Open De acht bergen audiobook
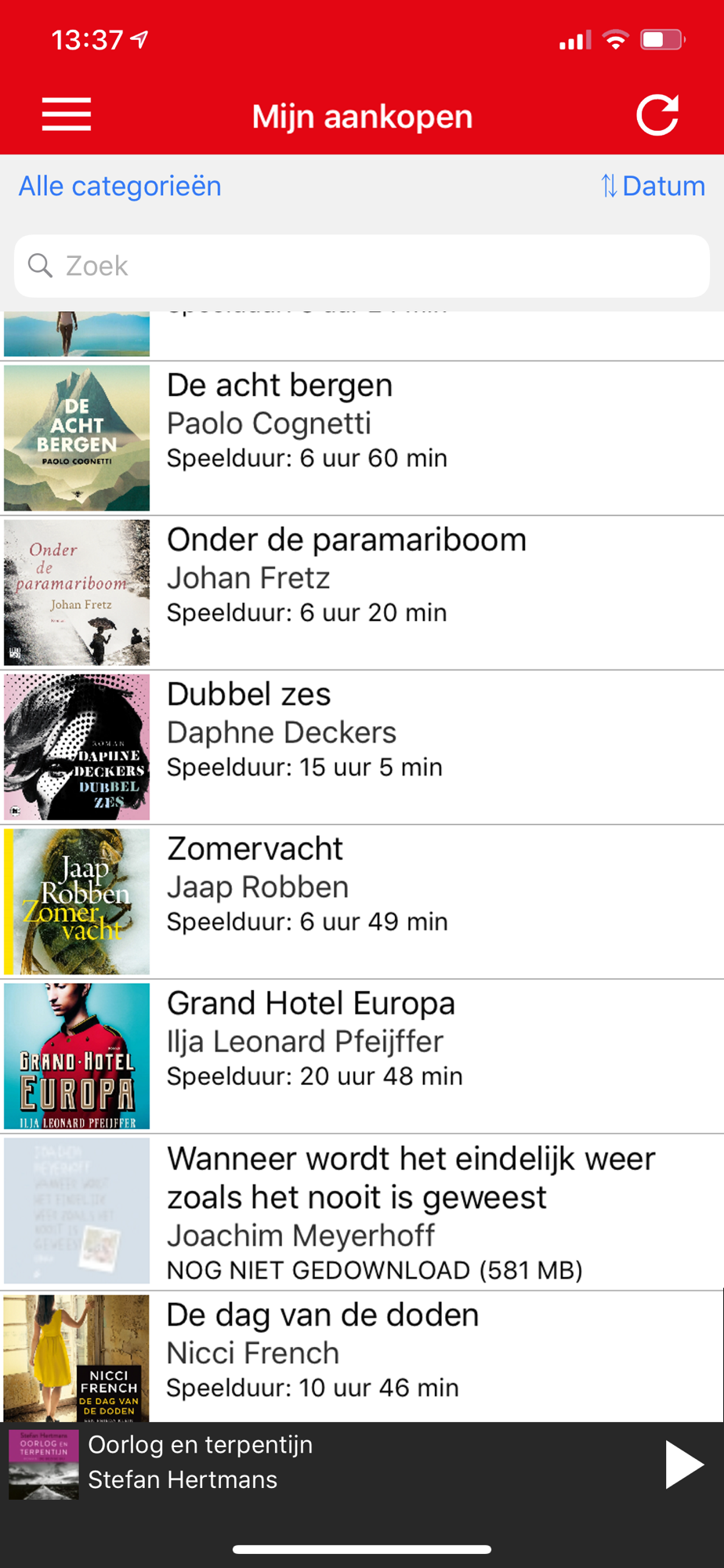 click(x=360, y=437)
